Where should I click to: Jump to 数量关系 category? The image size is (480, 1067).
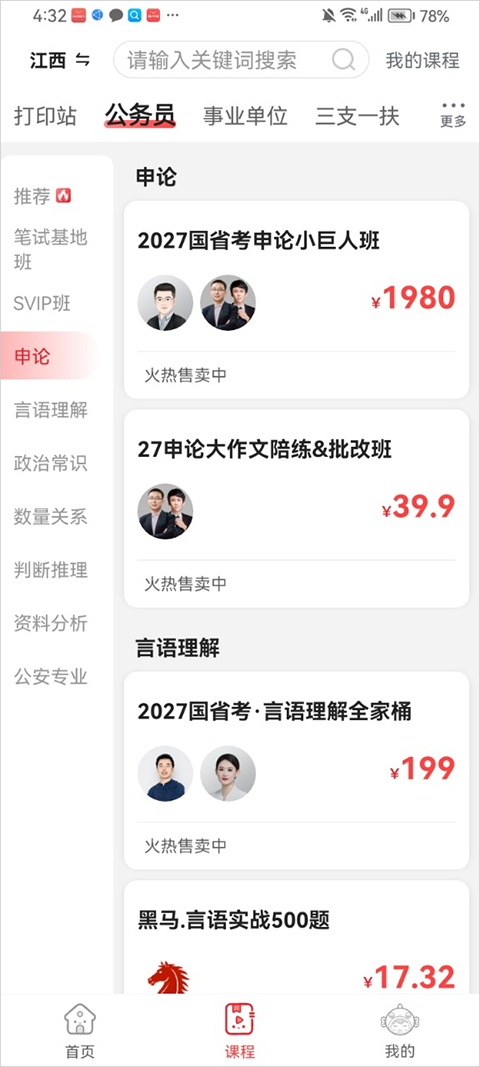50,516
